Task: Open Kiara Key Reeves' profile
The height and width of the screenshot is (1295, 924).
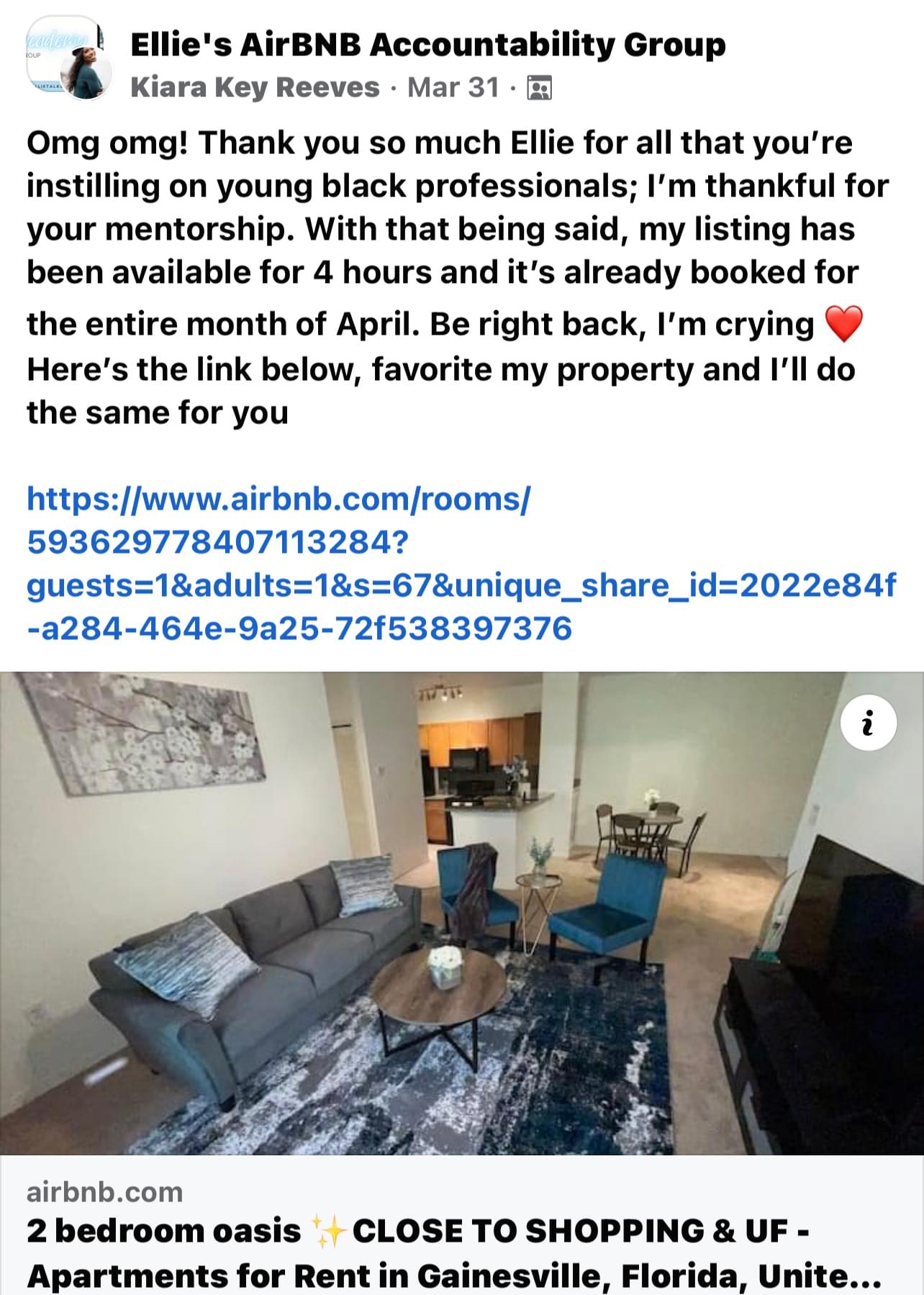Action: click(x=255, y=88)
